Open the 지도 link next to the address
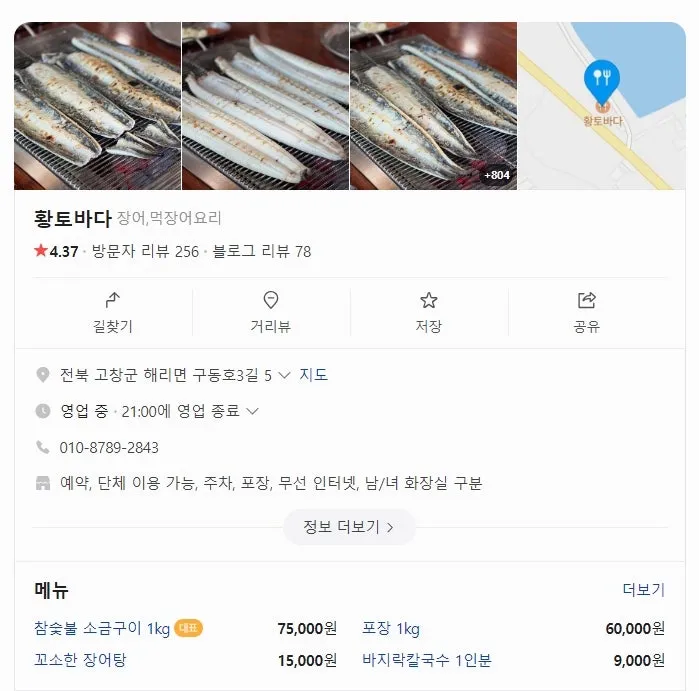Viewport: 699px width, 691px height. [x=313, y=375]
